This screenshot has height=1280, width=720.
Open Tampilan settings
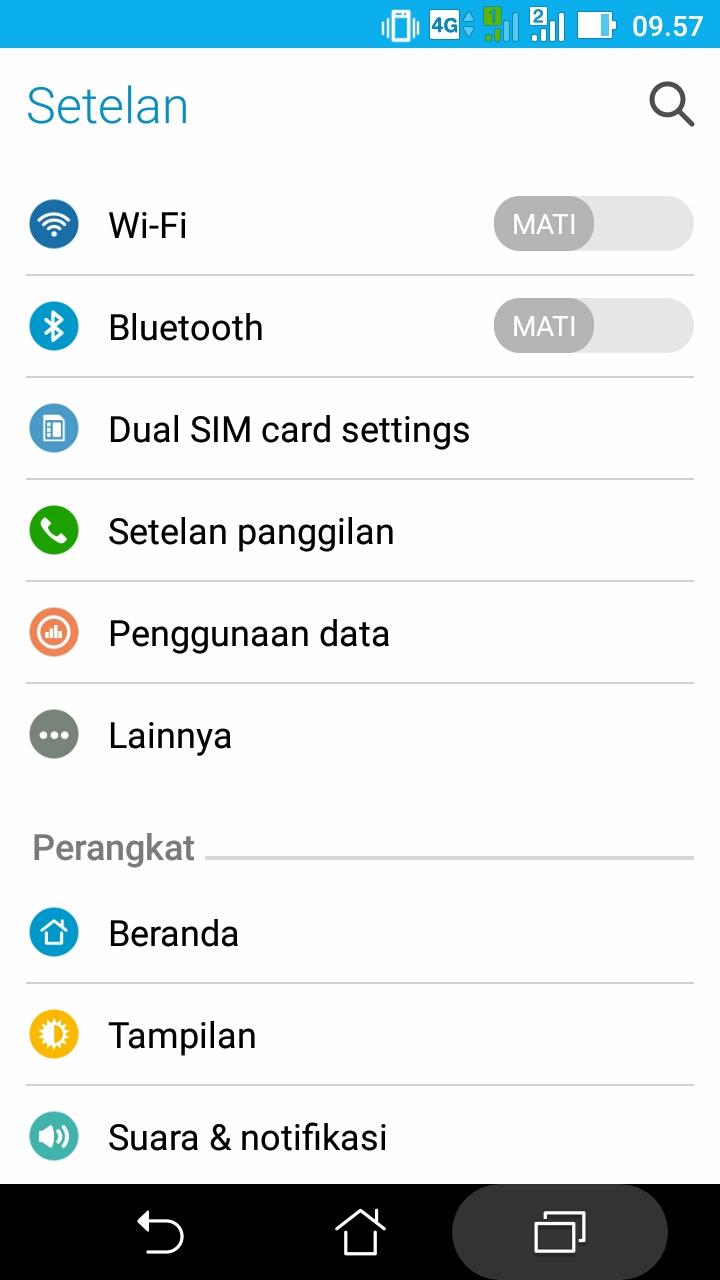pos(360,1035)
